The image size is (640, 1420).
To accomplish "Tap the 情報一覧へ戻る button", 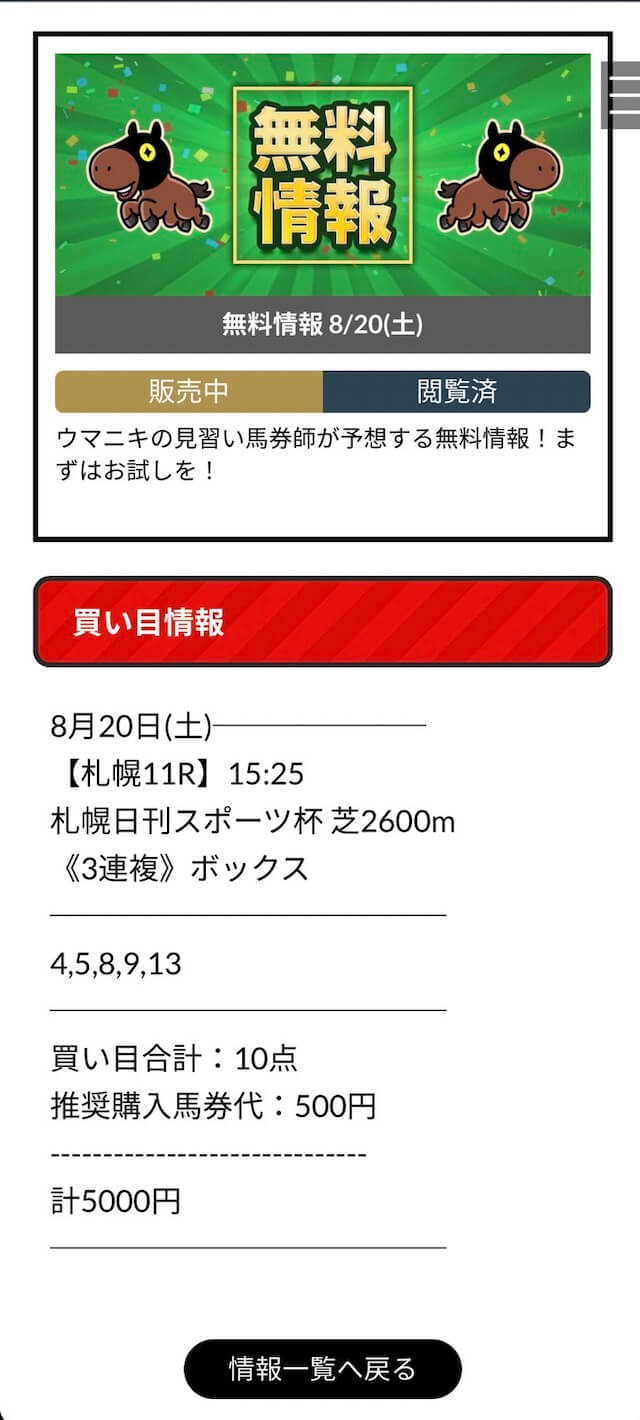I will [x=323, y=1368].
